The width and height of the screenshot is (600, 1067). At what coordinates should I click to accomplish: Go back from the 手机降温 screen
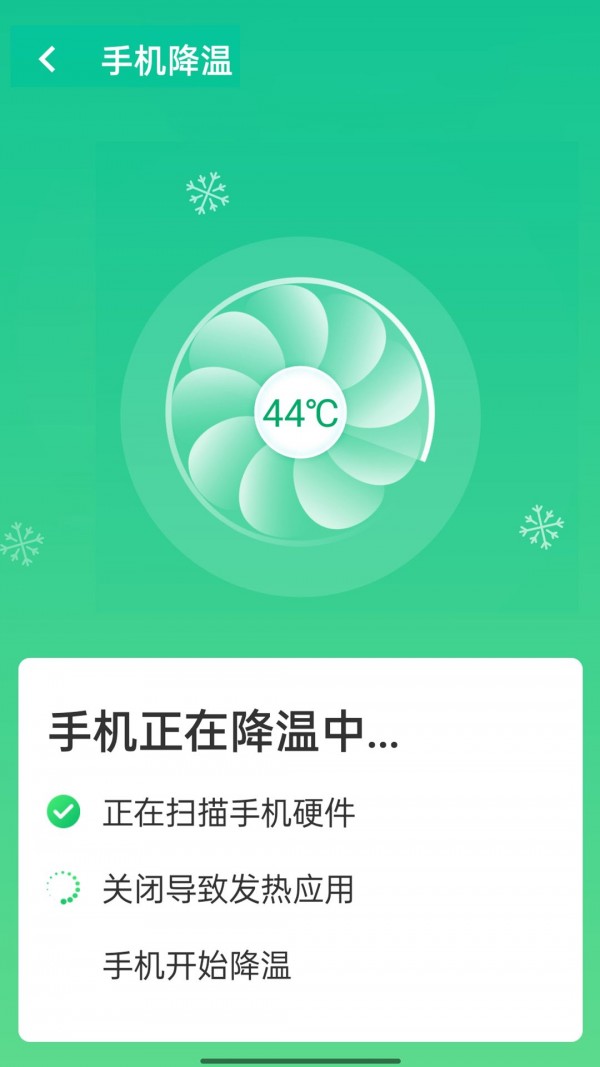(47, 60)
